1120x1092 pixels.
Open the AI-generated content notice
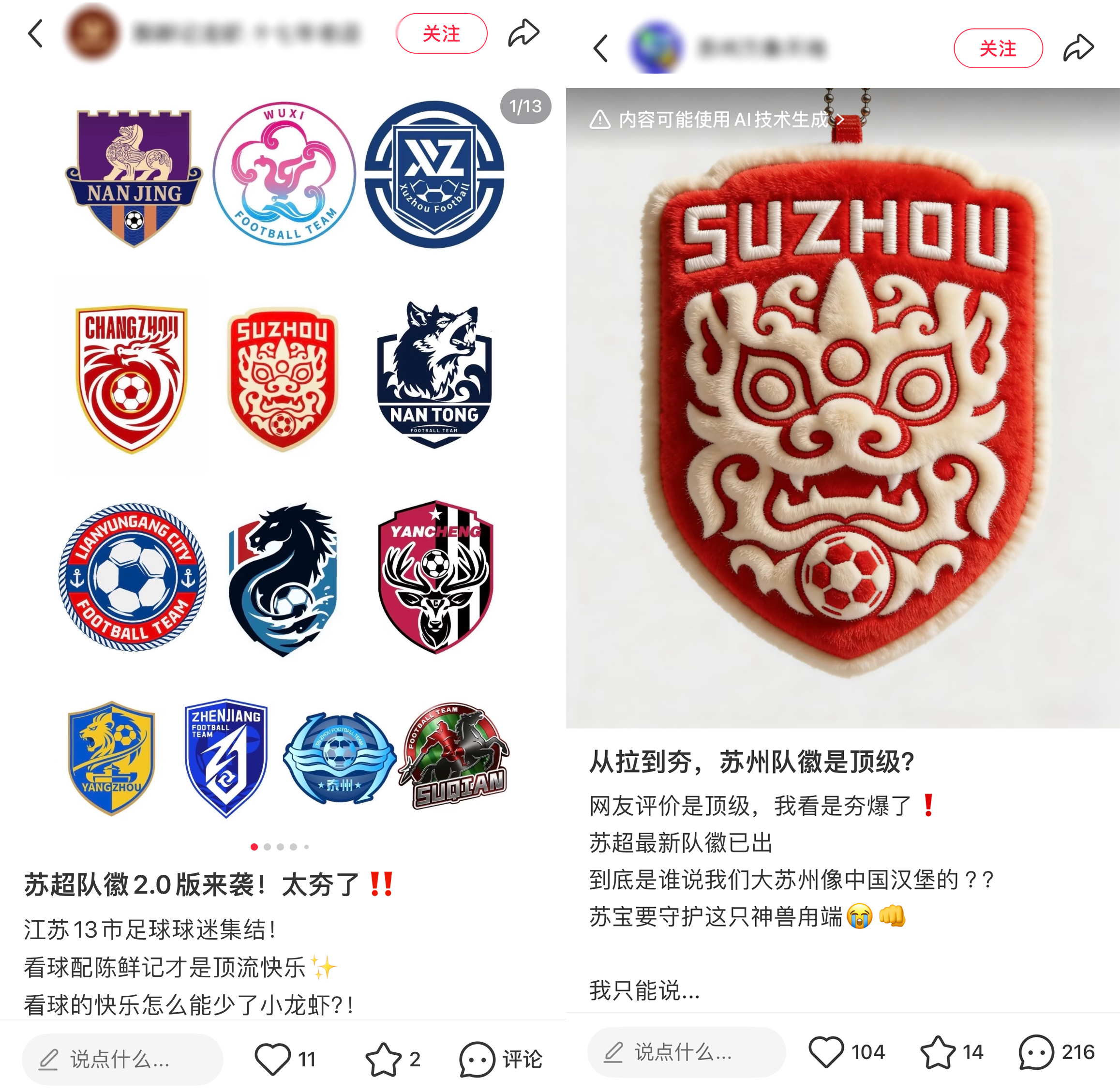[x=717, y=120]
